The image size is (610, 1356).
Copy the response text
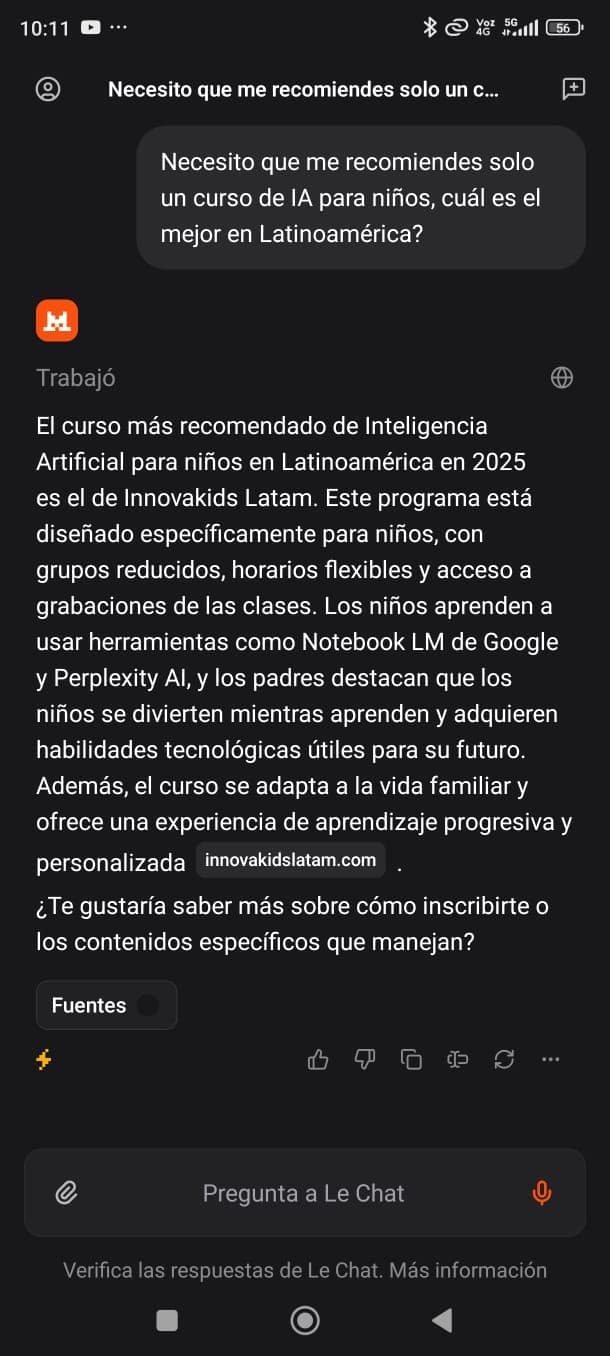coord(411,1060)
